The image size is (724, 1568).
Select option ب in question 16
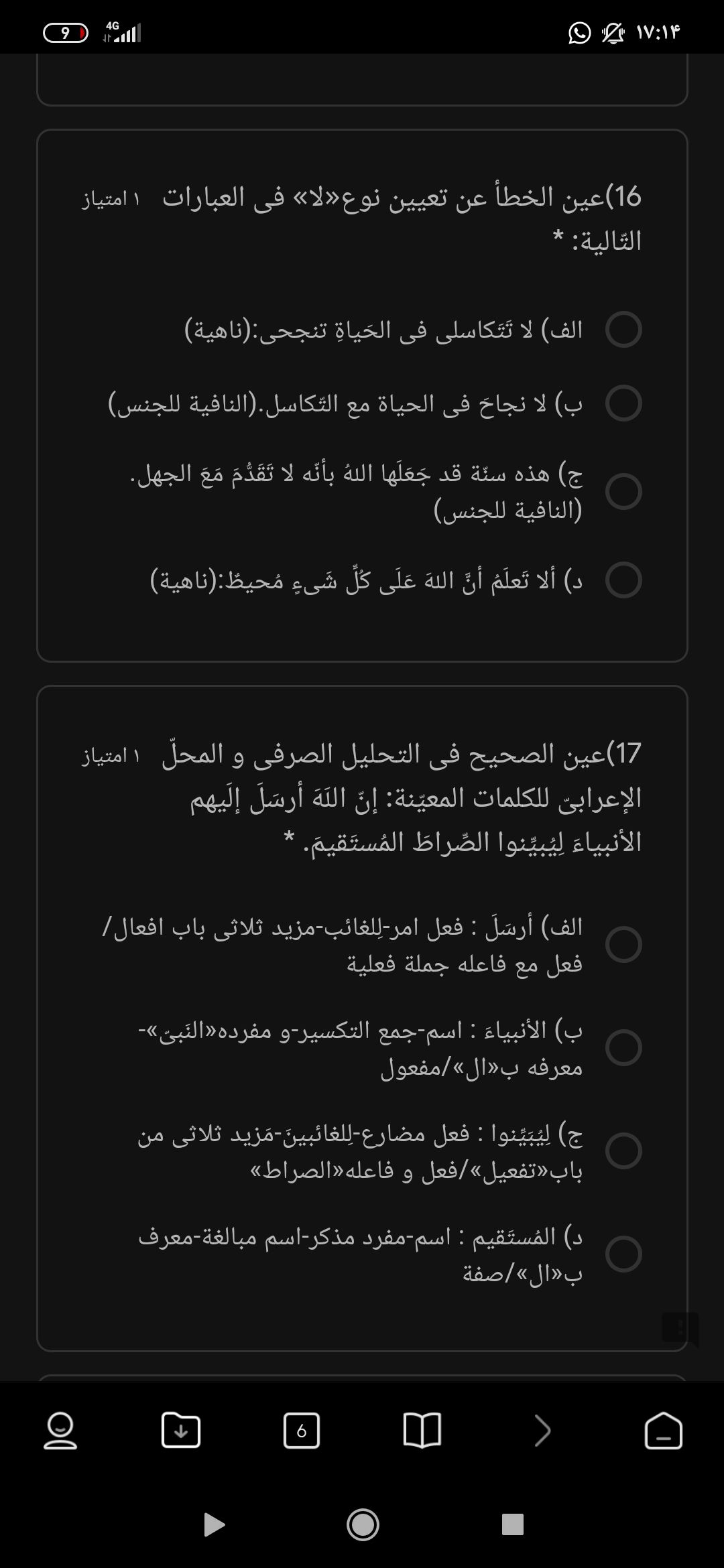point(623,403)
